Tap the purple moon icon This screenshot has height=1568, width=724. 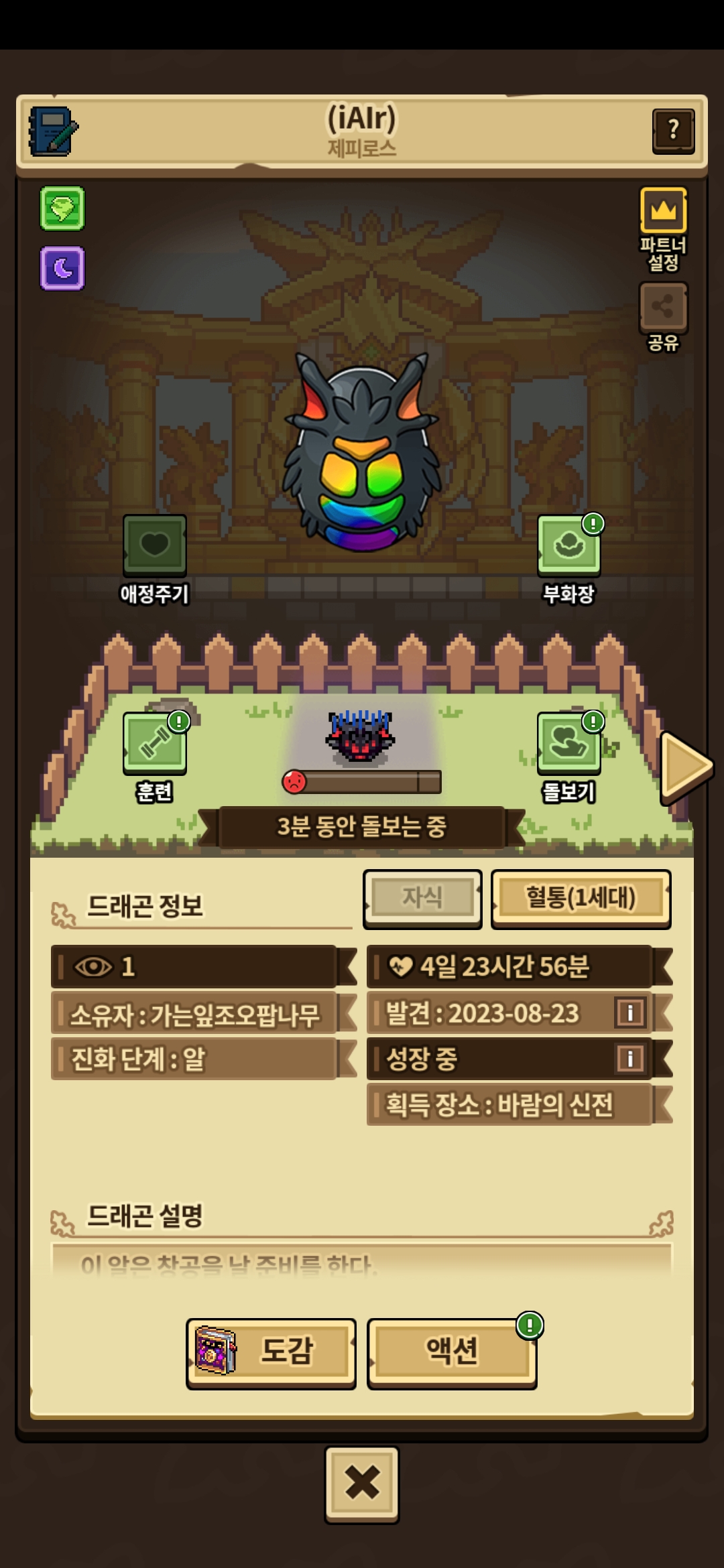point(62,268)
